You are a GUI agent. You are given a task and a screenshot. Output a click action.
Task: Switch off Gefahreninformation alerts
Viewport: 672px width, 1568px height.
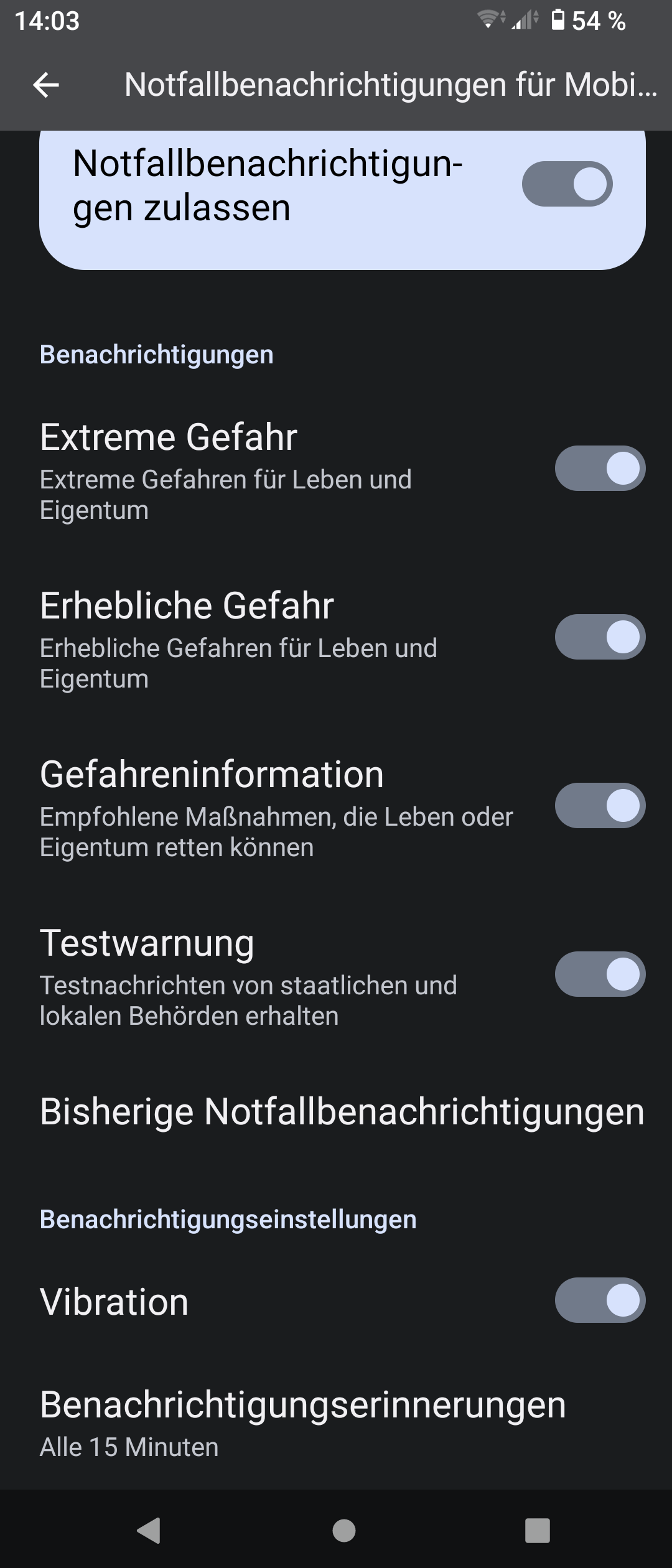coord(600,805)
